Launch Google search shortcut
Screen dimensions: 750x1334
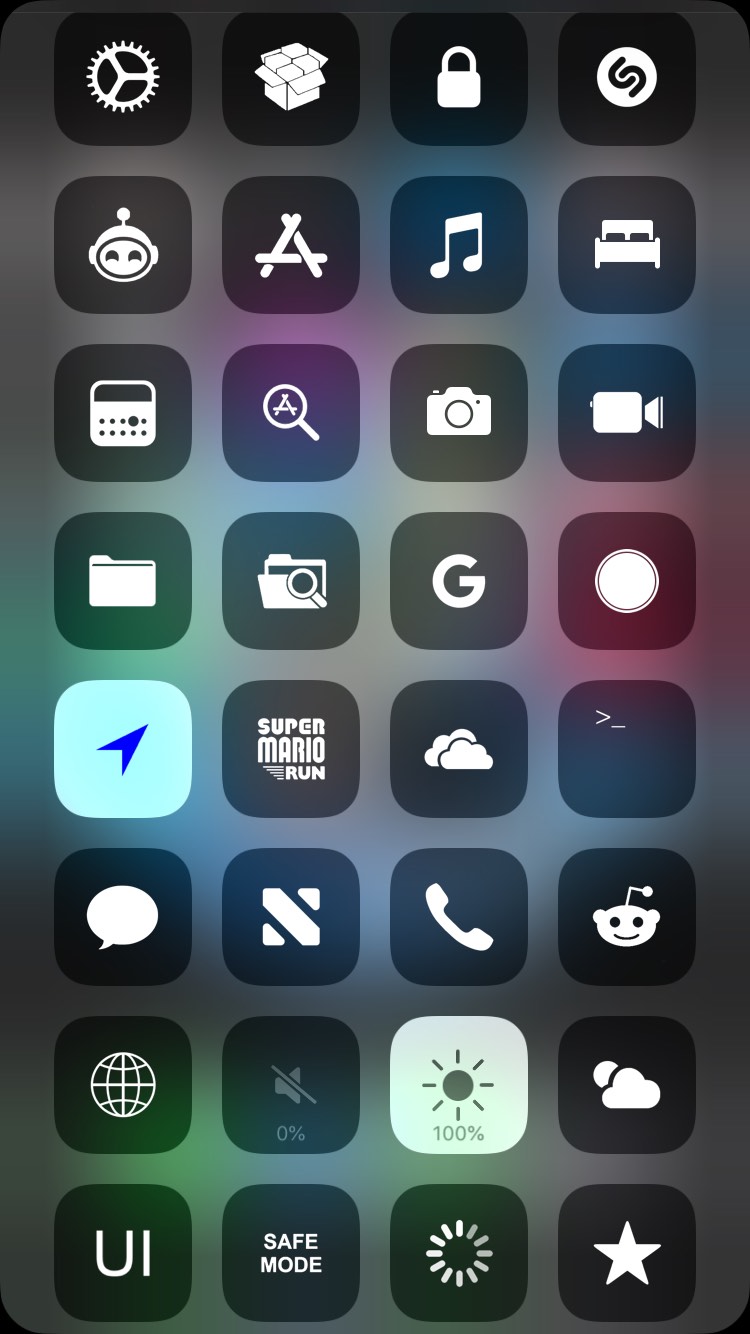click(x=459, y=581)
